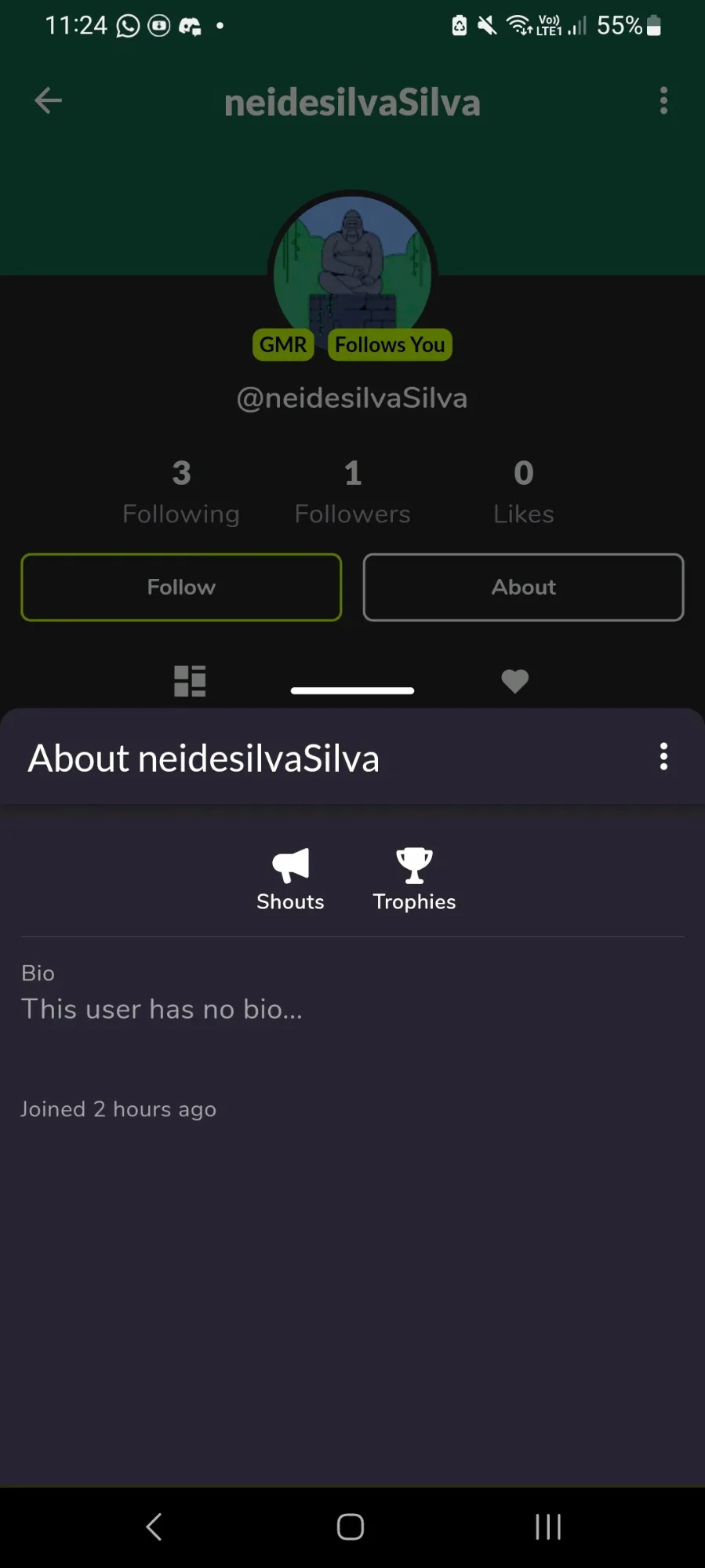The height and width of the screenshot is (1568, 705).
Task: Tap the system home button
Action: pyautogui.click(x=351, y=1526)
